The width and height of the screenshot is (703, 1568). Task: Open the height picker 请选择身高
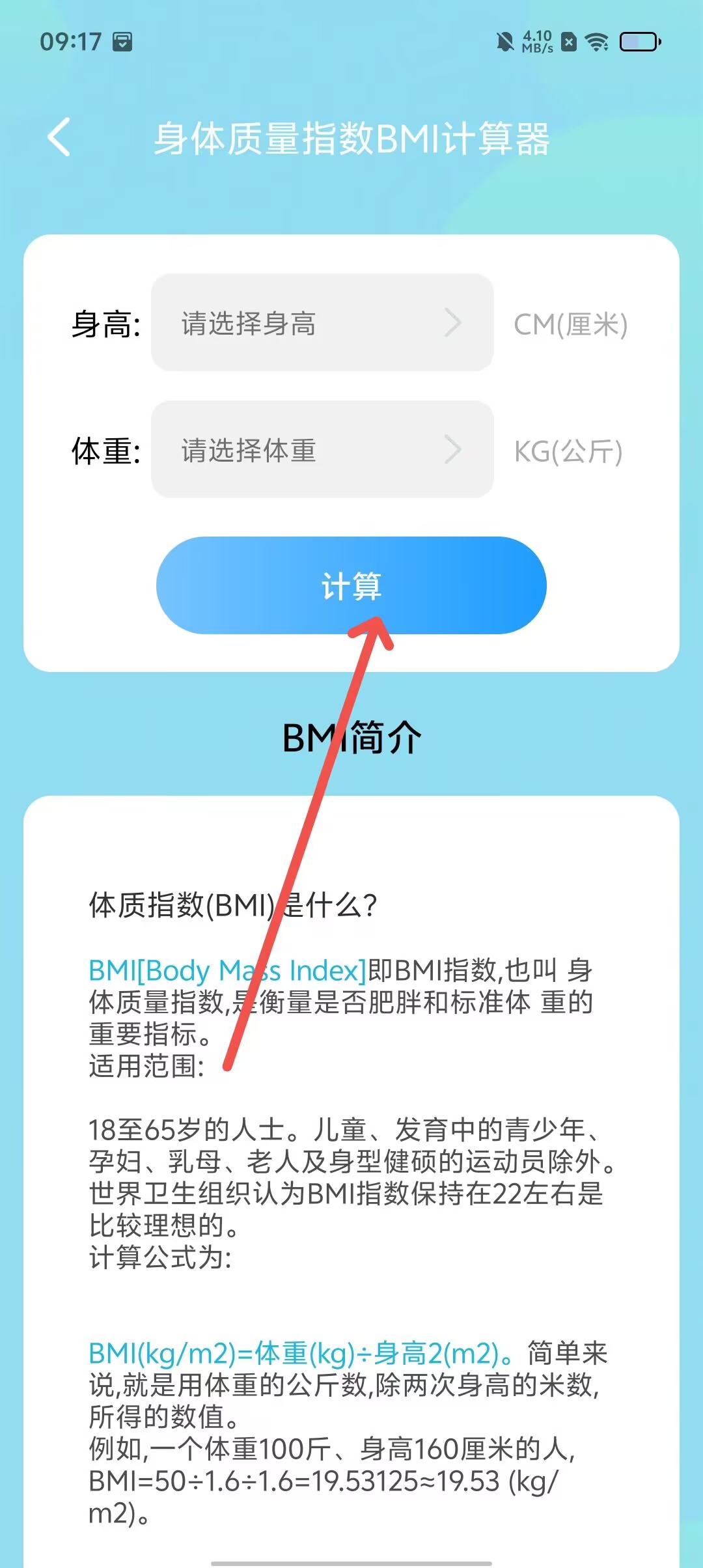pyautogui.click(x=322, y=323)
